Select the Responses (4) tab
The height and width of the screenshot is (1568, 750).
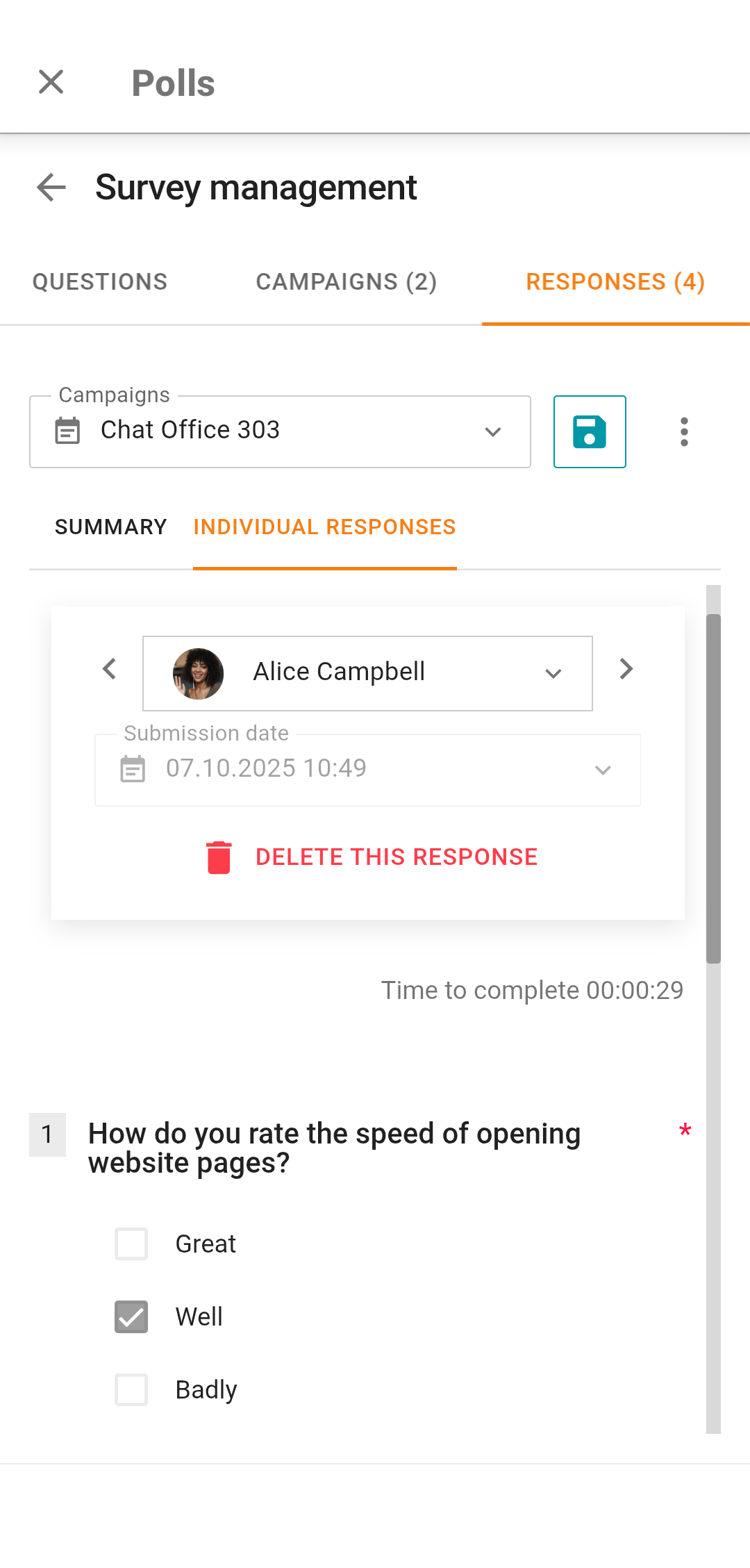pyautogui.click(x=615, y=282)
